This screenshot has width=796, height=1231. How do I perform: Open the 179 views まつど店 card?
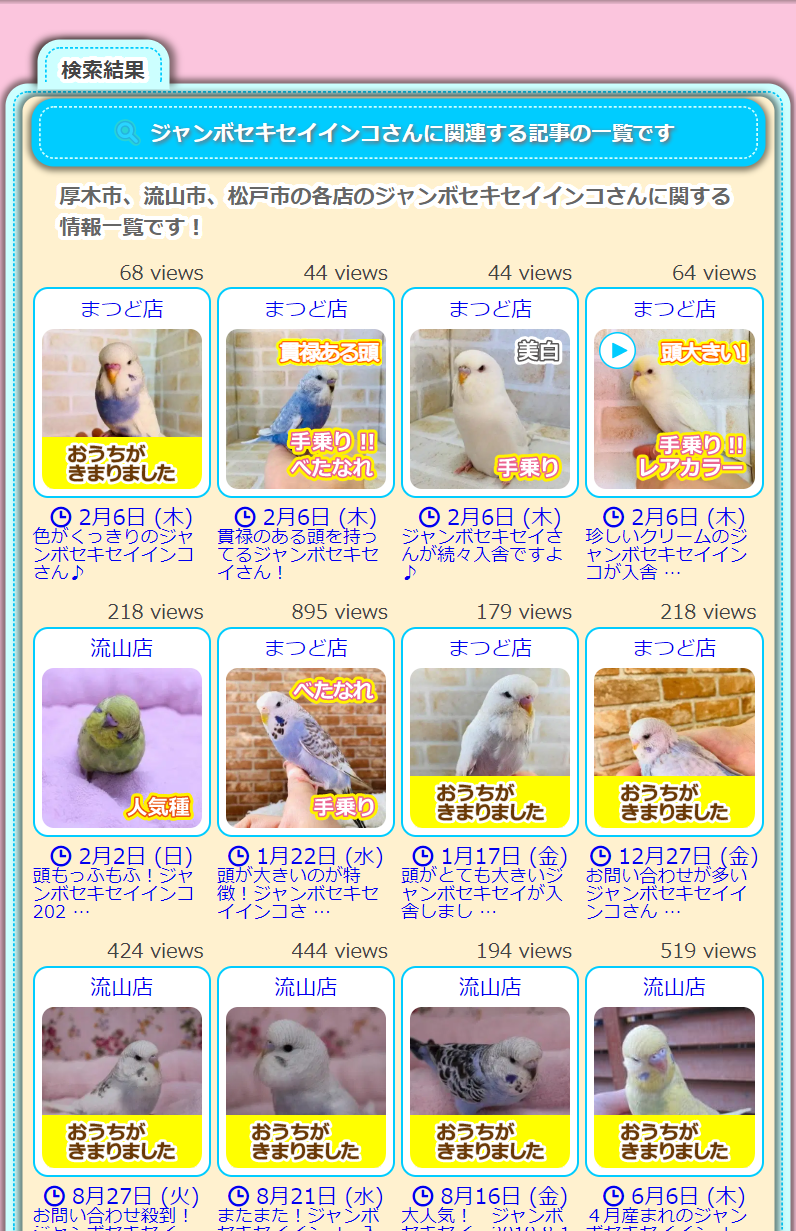[490, 747]
